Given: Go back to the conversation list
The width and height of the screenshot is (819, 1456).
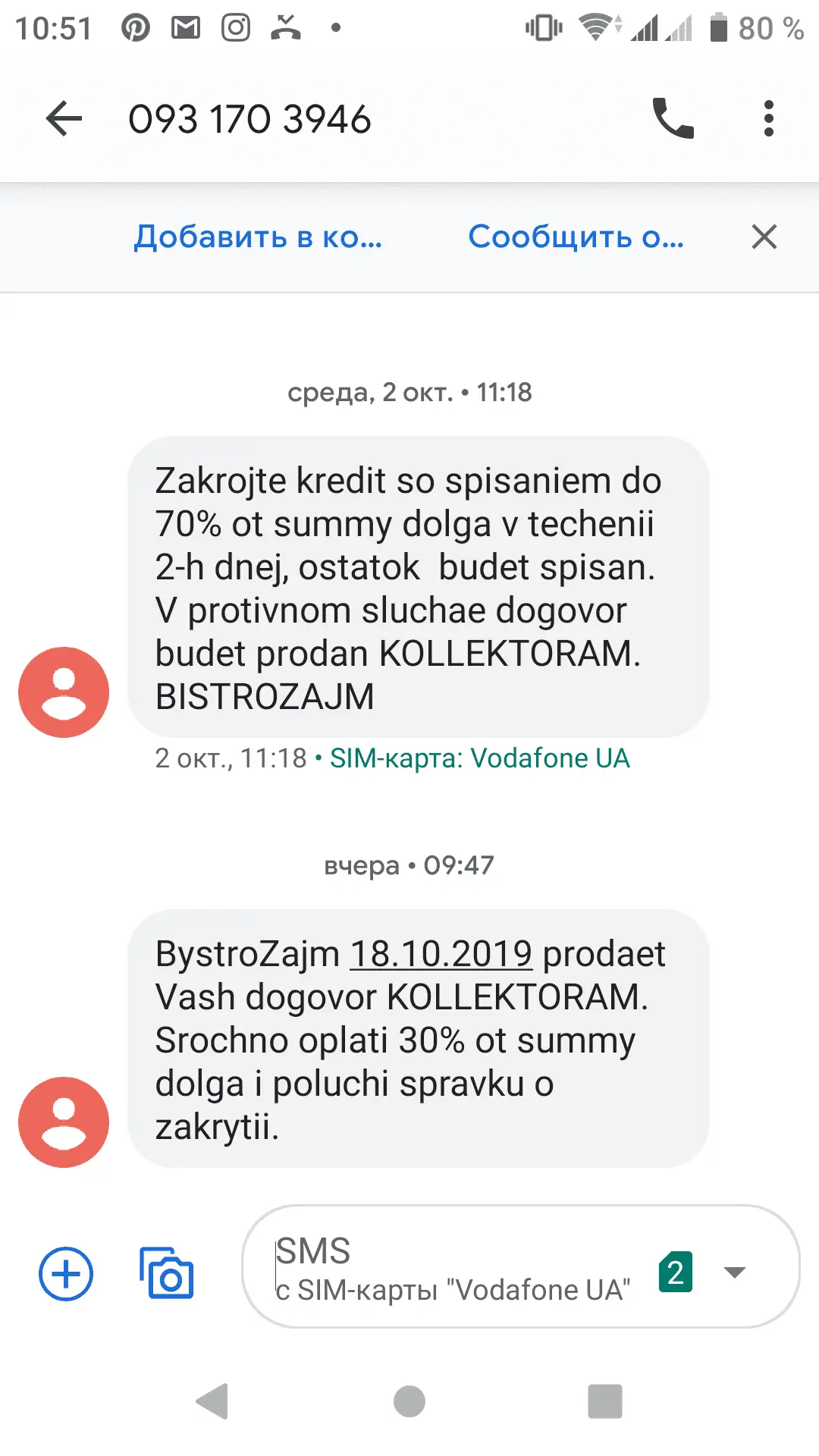Looking at the screenshot, I should (x=64, y=119).
